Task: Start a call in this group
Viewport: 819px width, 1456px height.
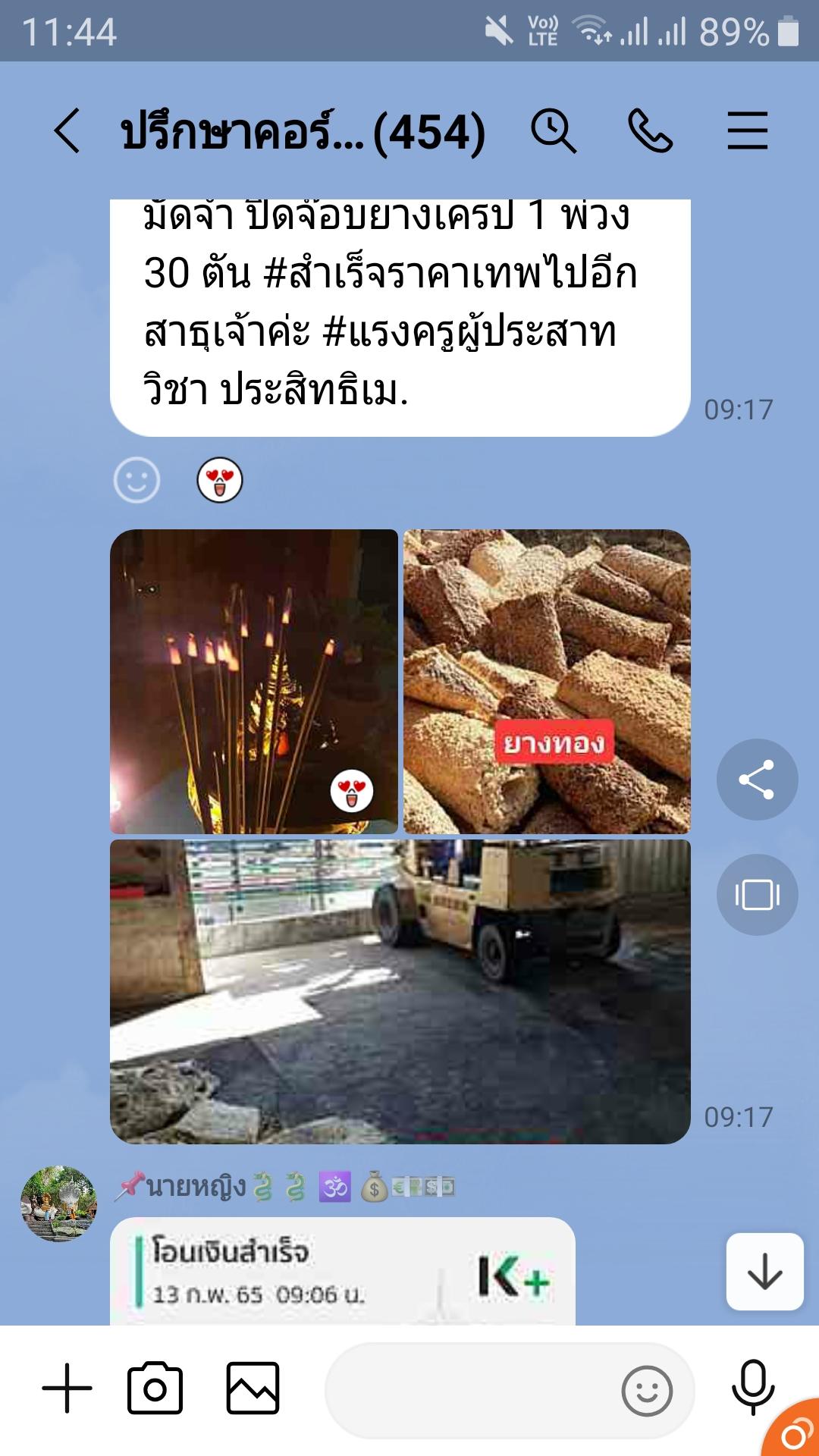Action: pos(650,130)
